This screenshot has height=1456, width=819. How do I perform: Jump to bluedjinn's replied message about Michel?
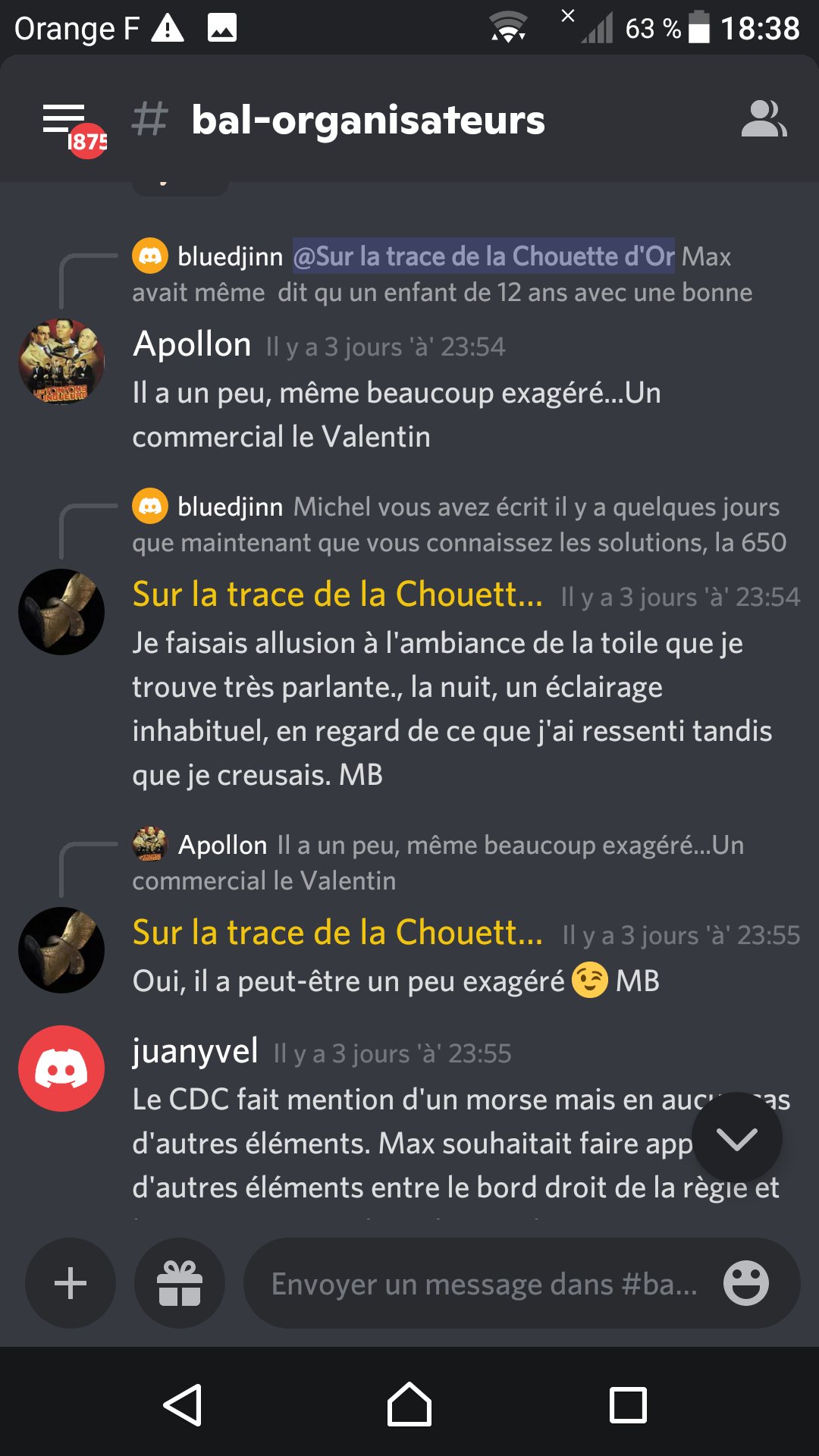click(459, 525)
